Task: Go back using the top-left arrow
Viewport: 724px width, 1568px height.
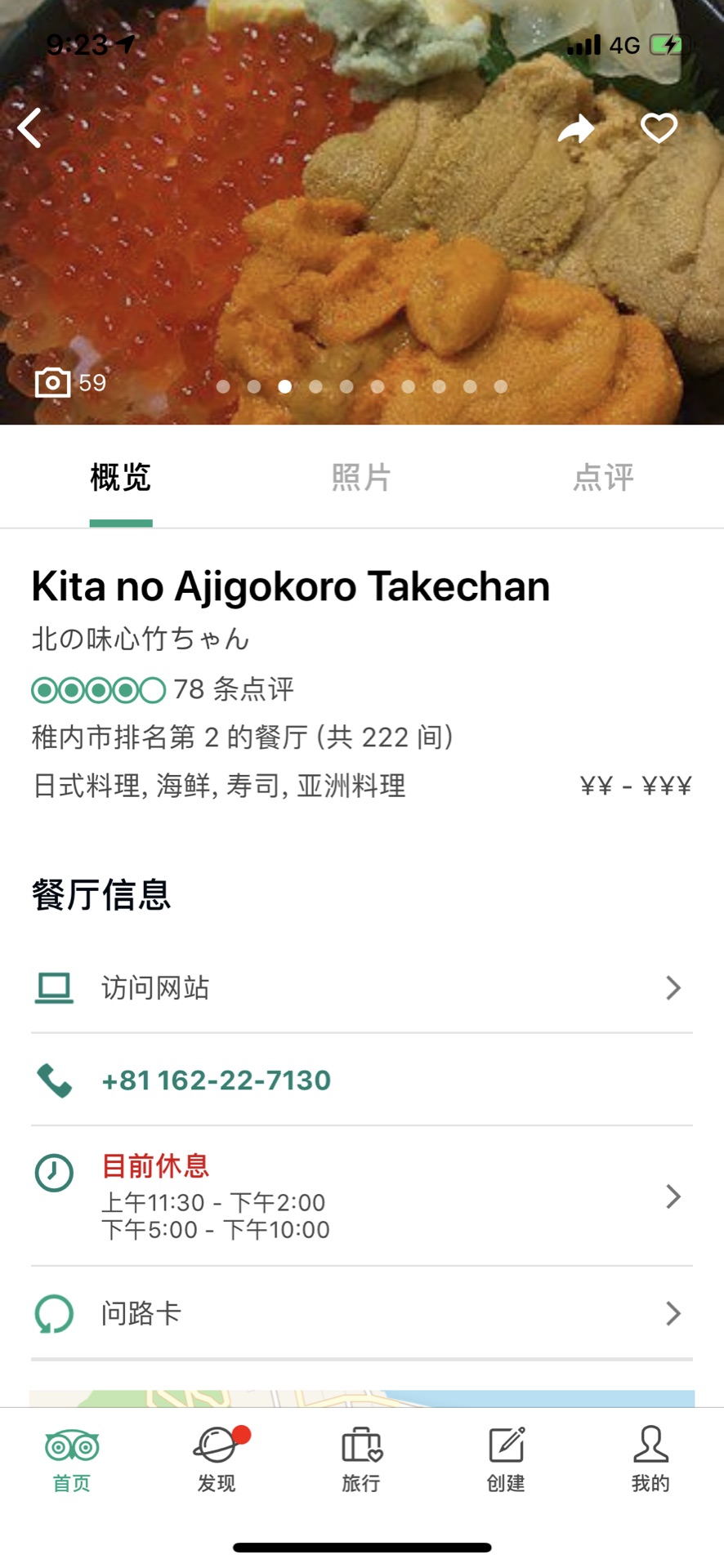Action: tap(30, 128)
